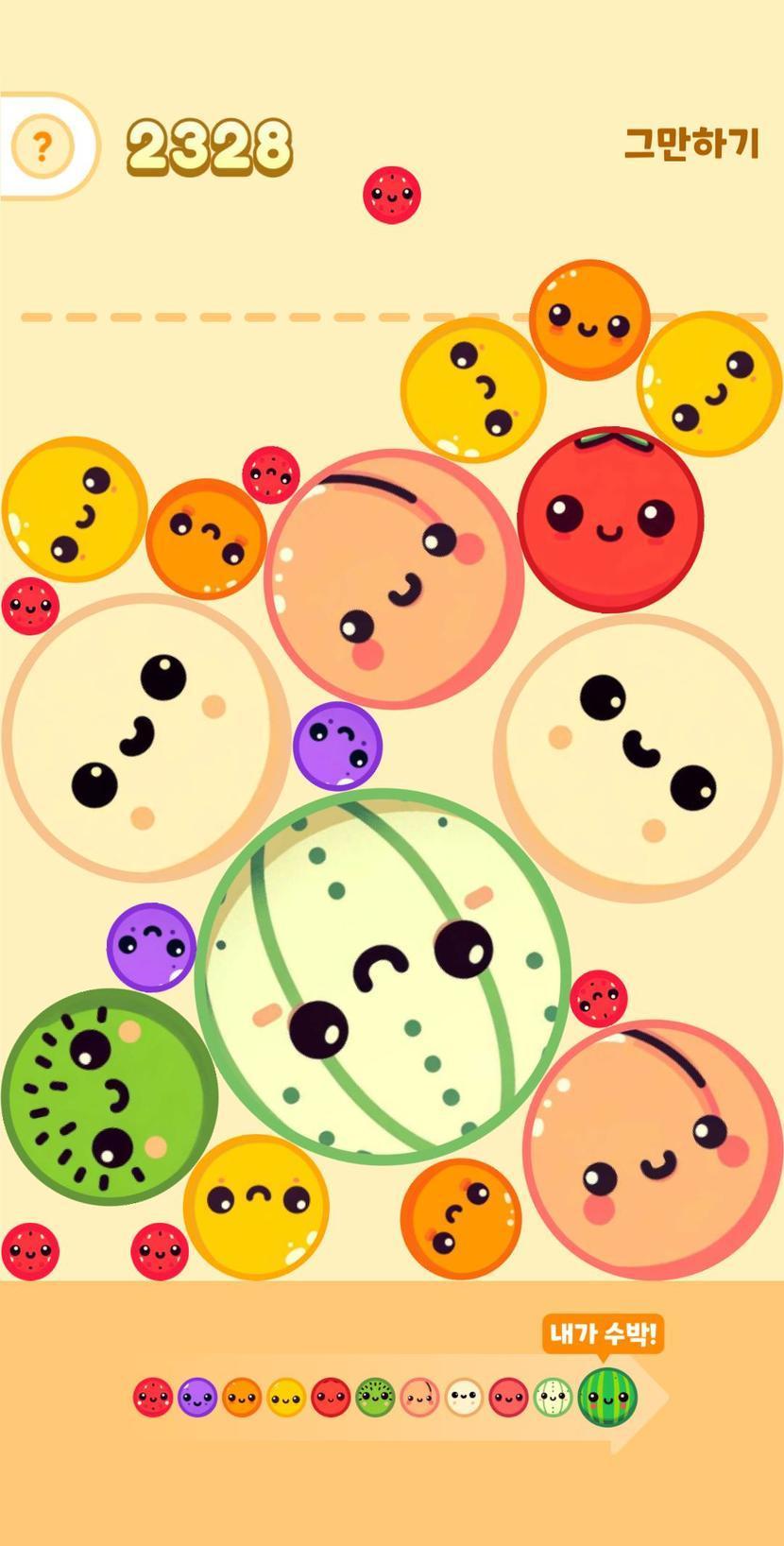The height and width of the screenshot is (1546, 784).
Task: Tap 그만하기 to quit the game
Action: [691, 144]
